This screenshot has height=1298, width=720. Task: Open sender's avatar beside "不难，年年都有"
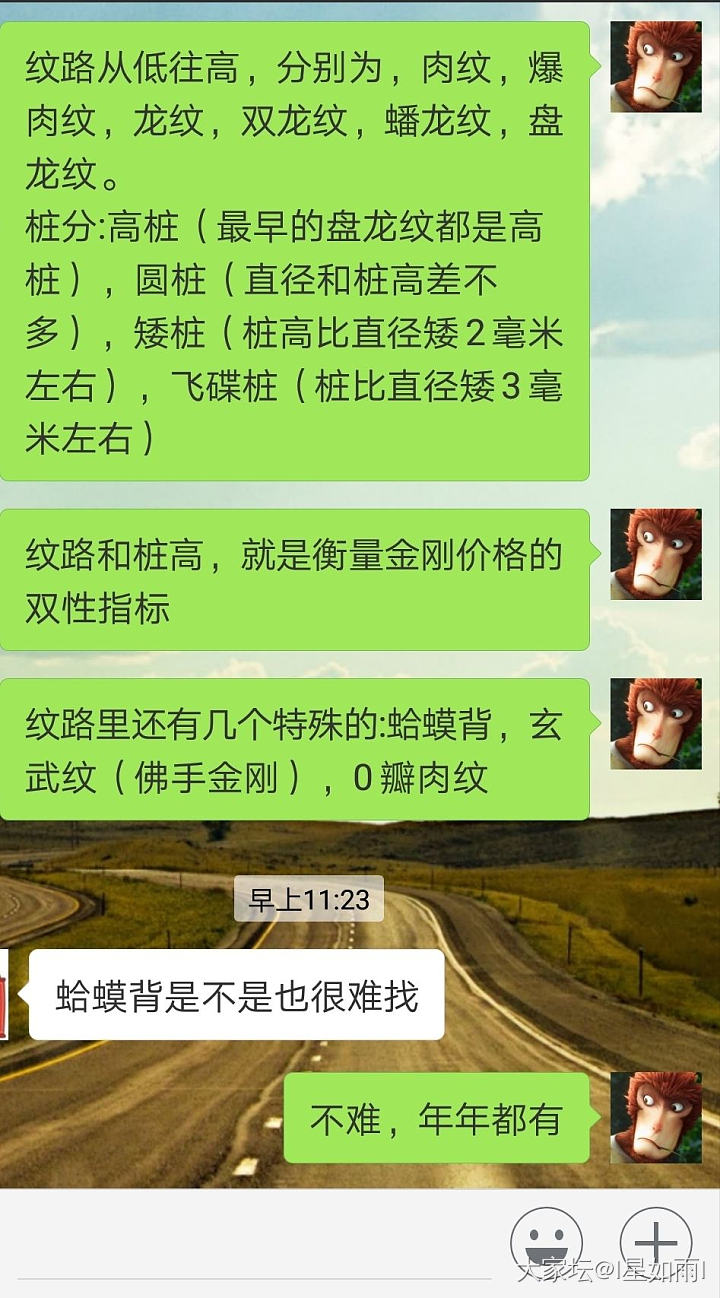point(656,1117)
